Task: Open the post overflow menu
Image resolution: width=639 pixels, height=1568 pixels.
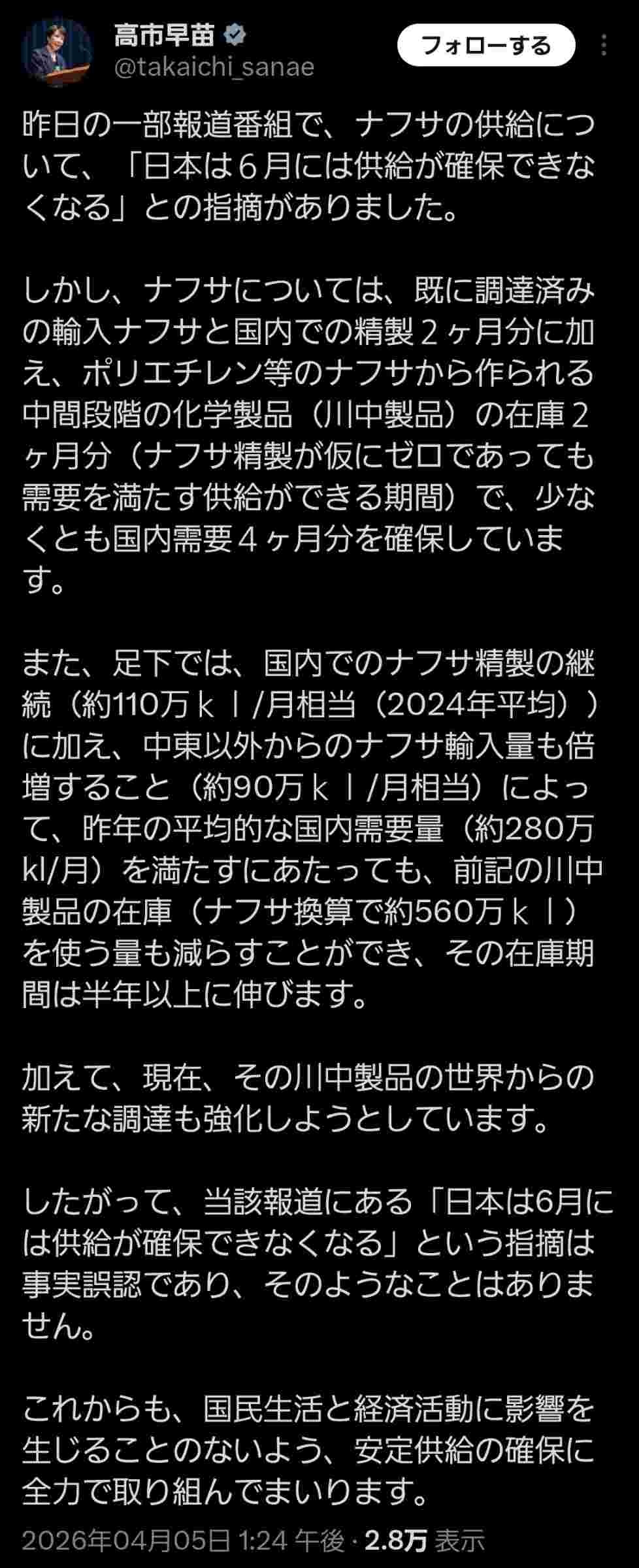Action: click(604, 45)
